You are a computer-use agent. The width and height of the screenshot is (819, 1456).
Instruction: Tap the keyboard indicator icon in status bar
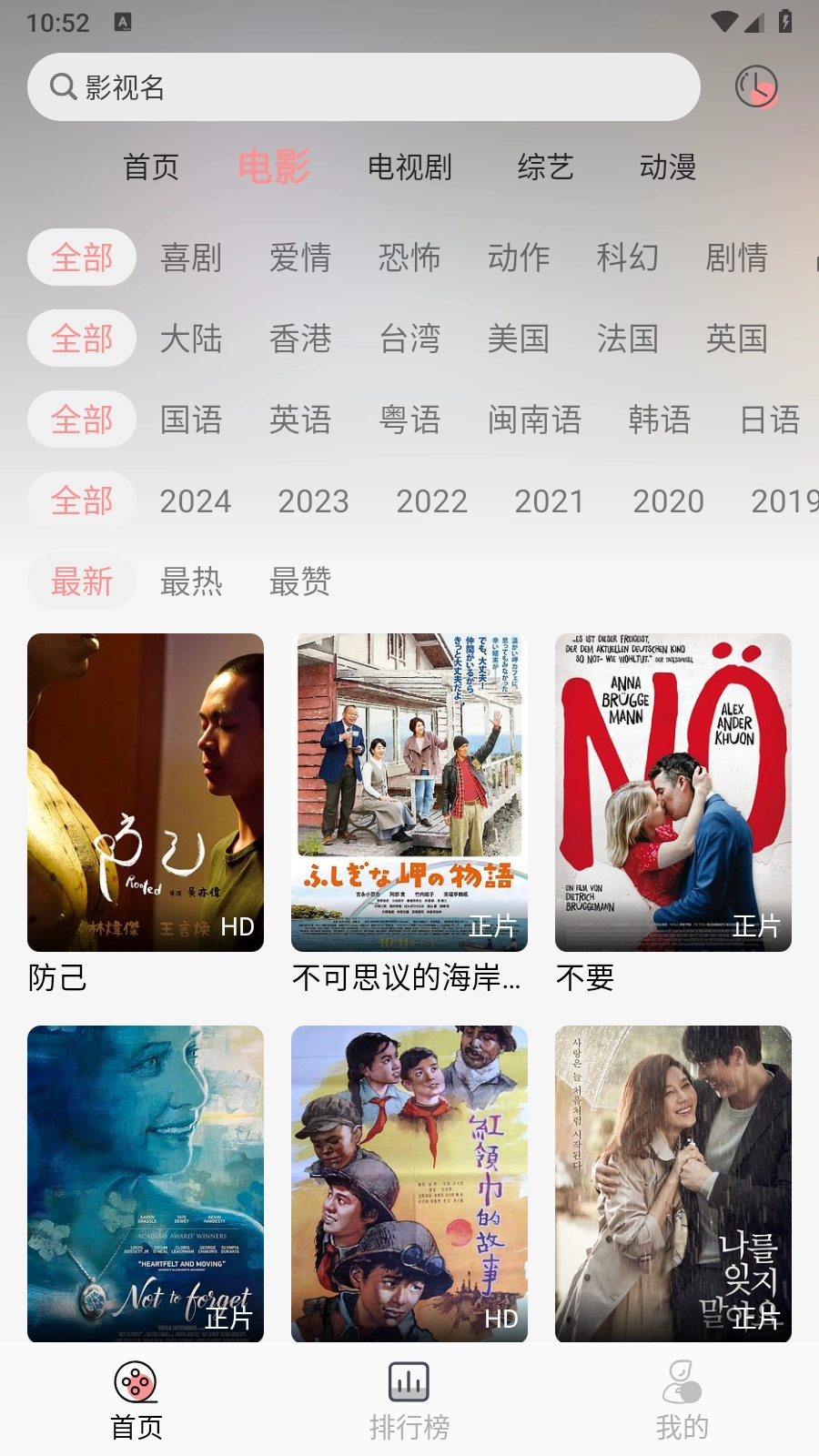pos(121,20)
